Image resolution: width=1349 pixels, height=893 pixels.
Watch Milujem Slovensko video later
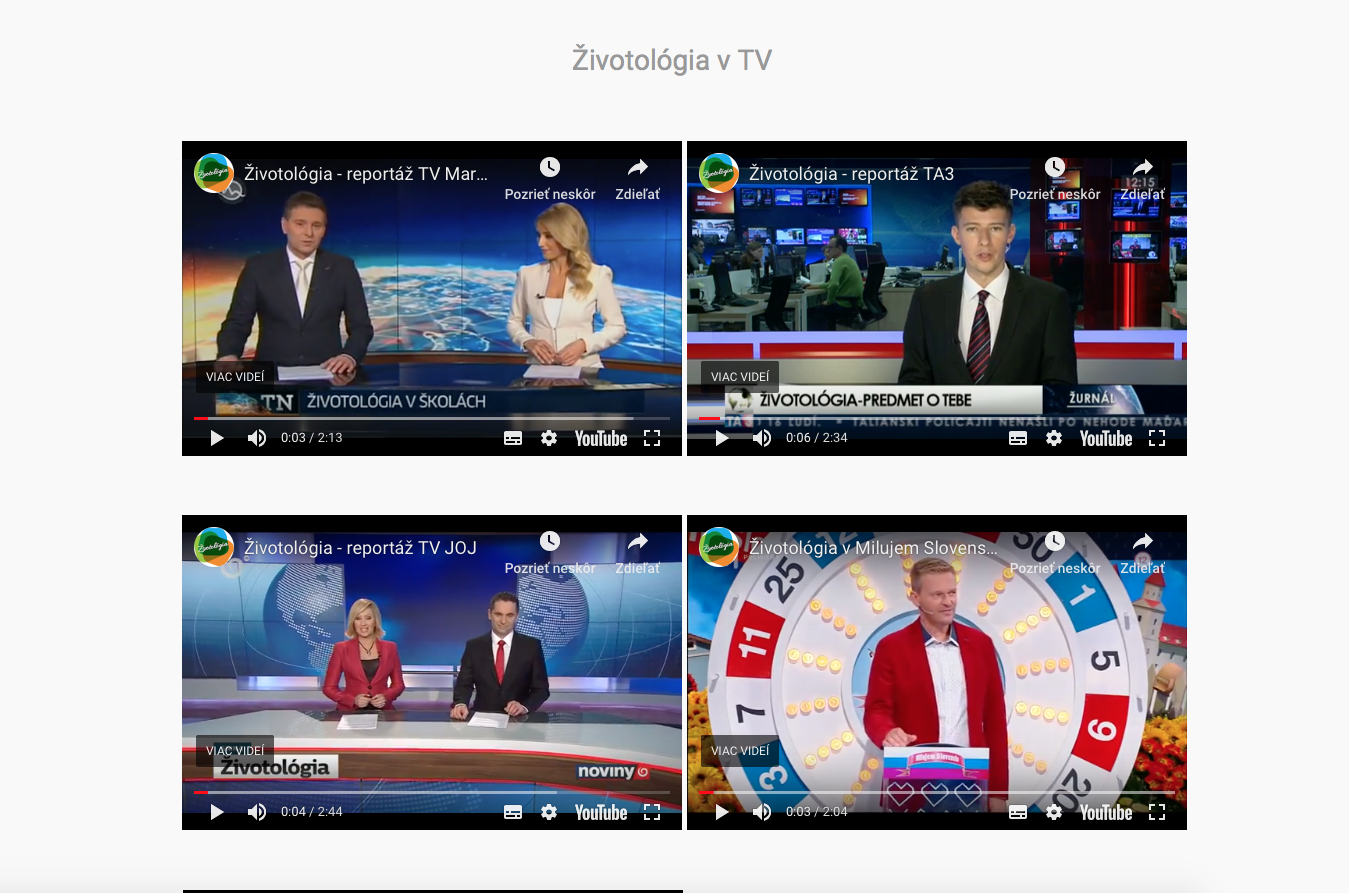tap(1055, 552)
